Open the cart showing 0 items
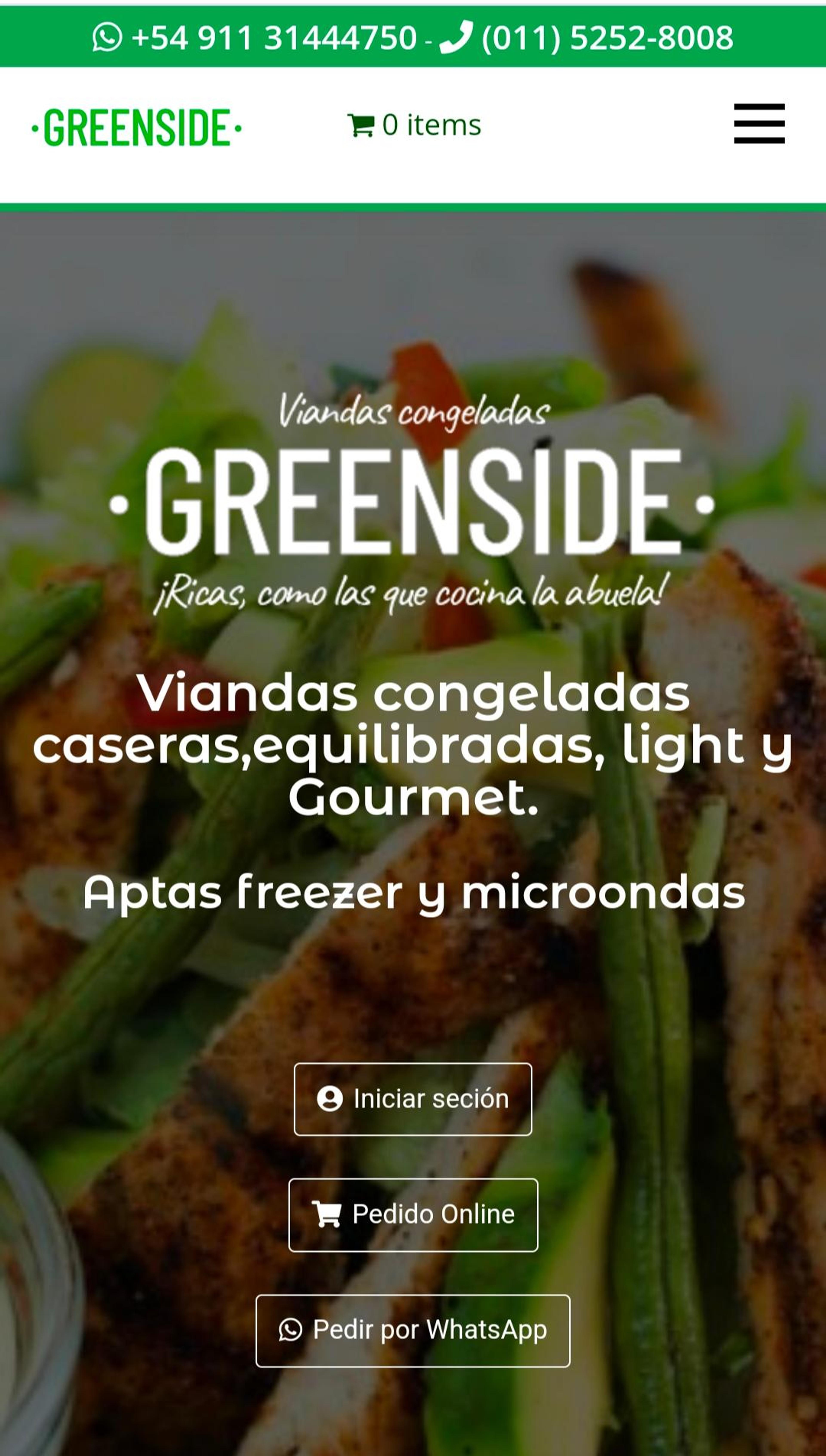Screen dimensions: 826x1456 point(414,125)
